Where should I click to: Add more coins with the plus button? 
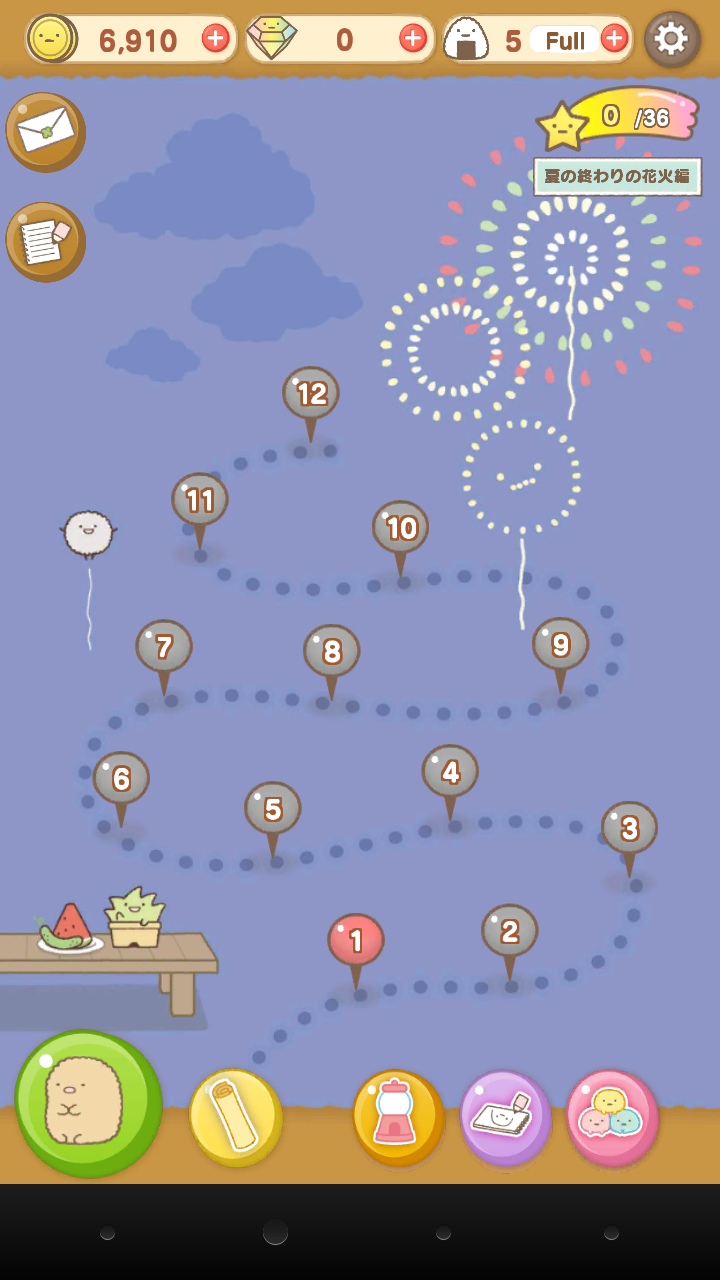click(x=216, y=39)
